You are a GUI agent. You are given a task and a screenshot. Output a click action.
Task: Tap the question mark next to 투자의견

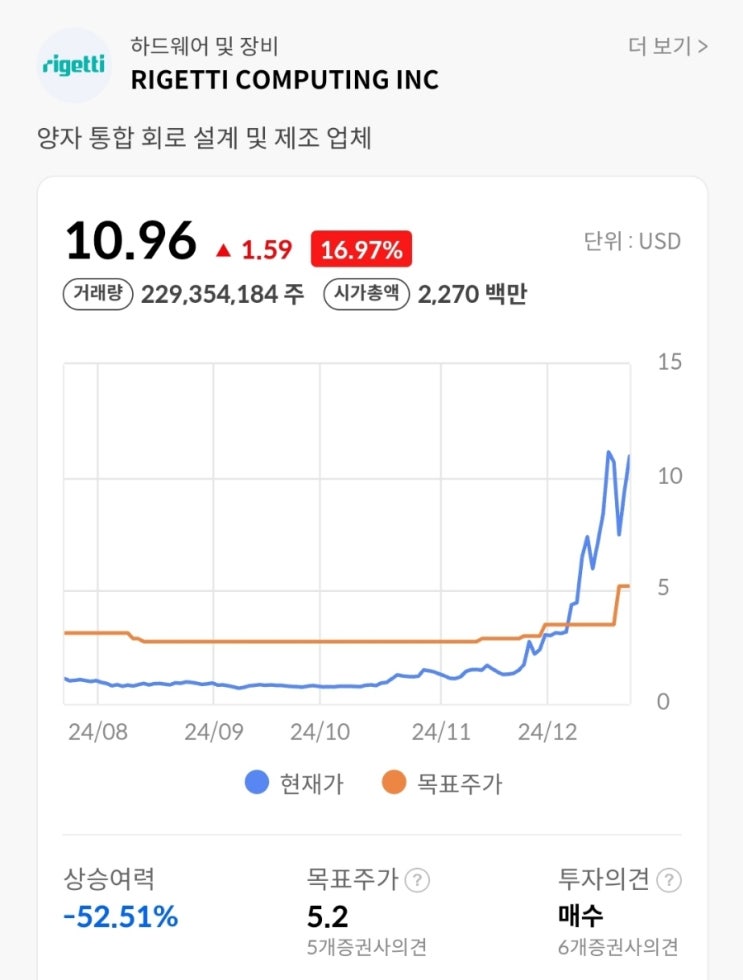[x=671, y=880]
